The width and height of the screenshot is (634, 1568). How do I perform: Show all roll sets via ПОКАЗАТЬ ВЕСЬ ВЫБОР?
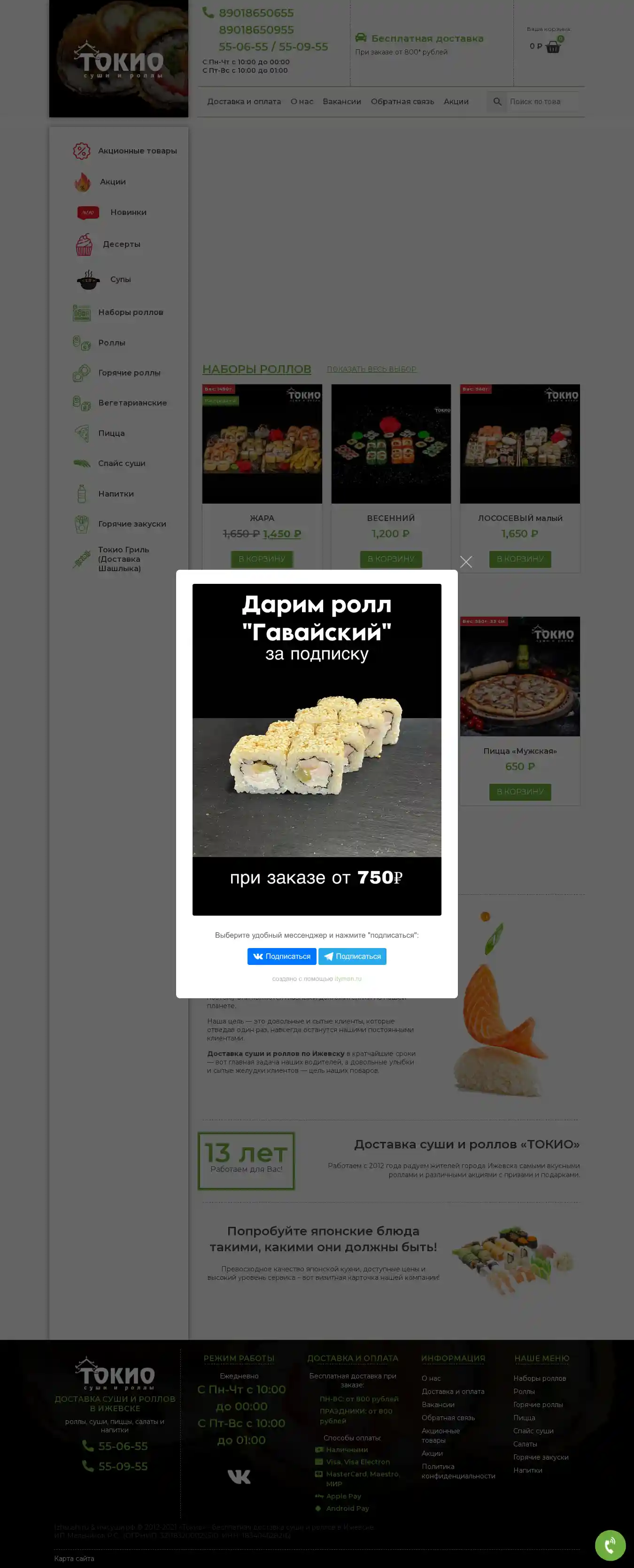point(371,369)
